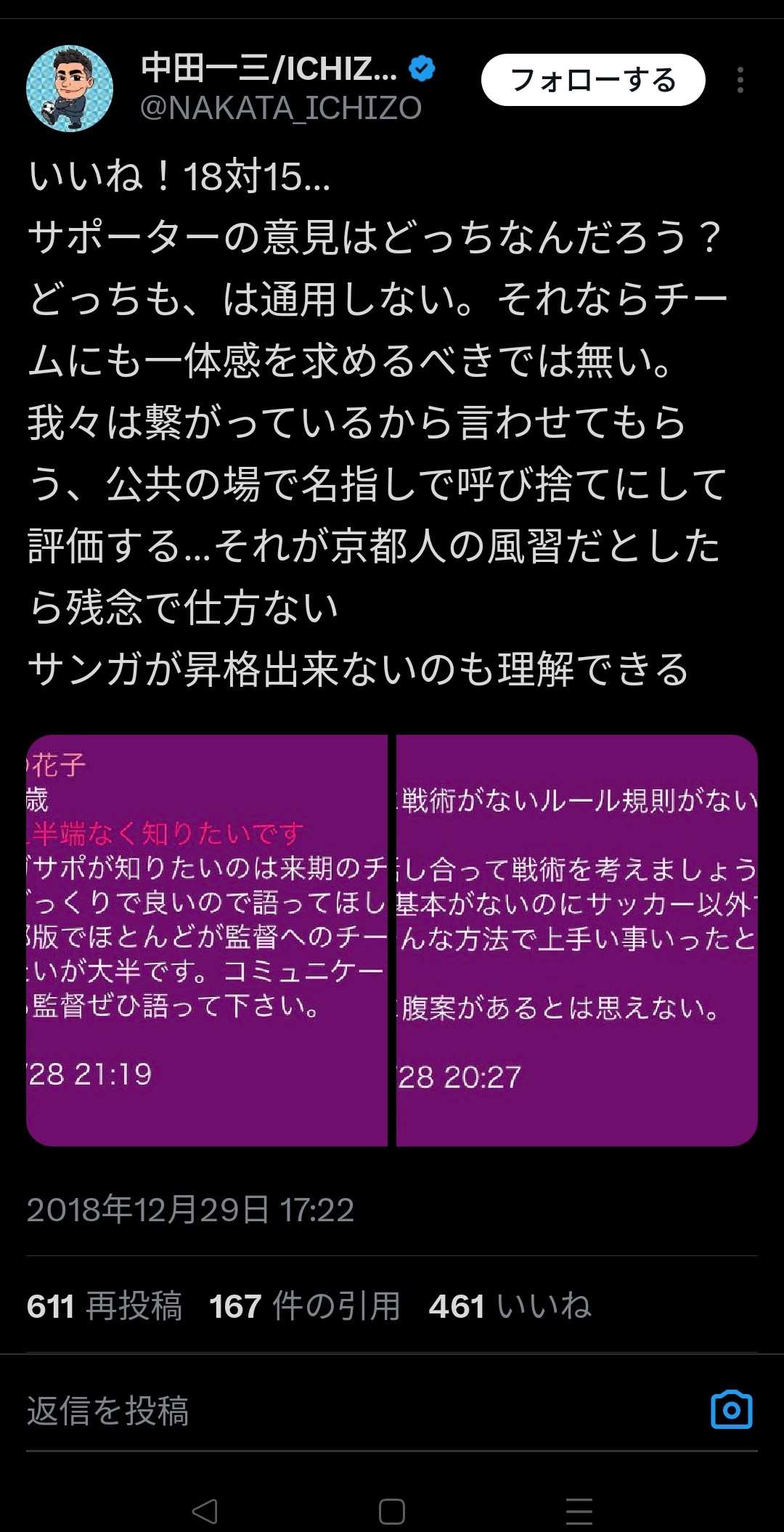Tap the フォローする button
Viewport: 784px width, 1532px height.
click(x=592, y=80)
